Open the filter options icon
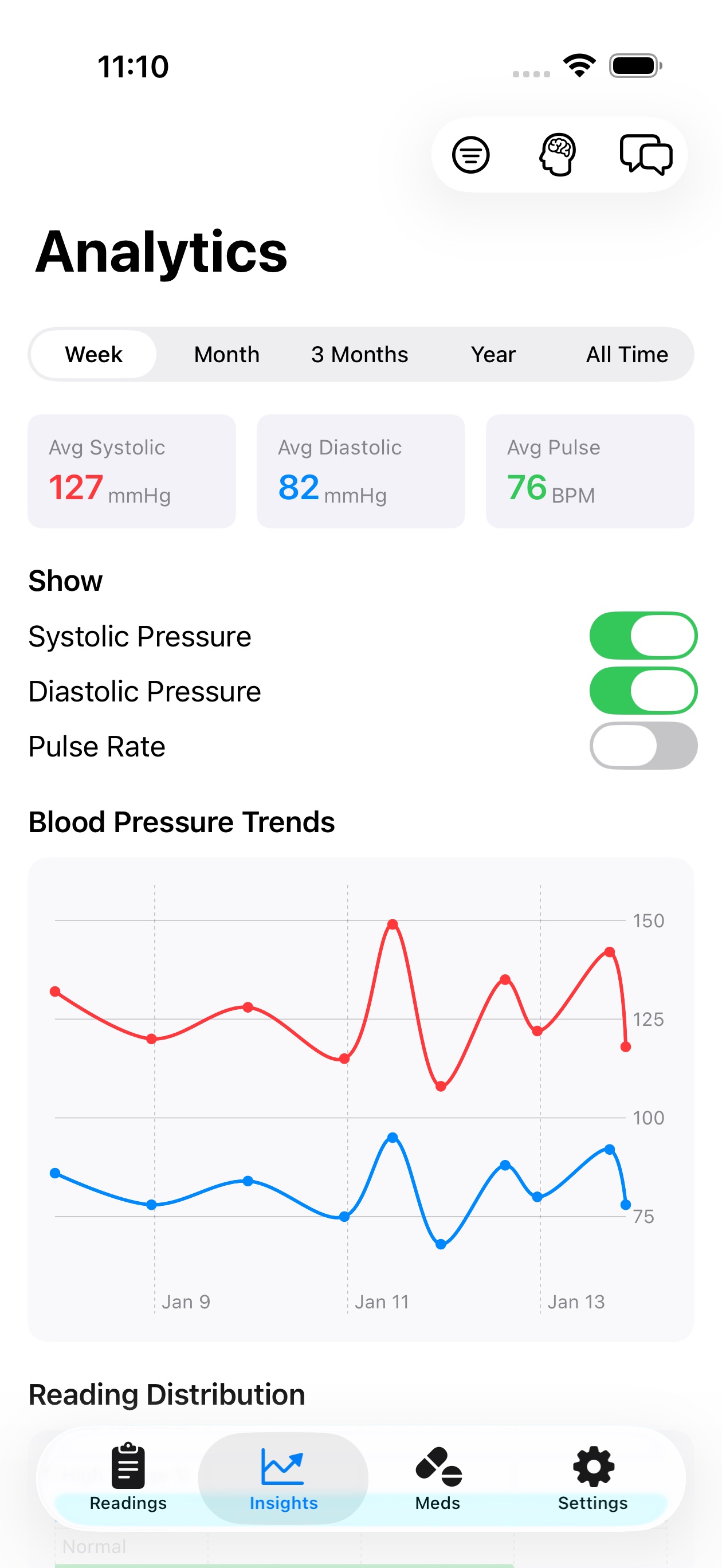This screenshot has width=722, height=1568. coord(470,155)
